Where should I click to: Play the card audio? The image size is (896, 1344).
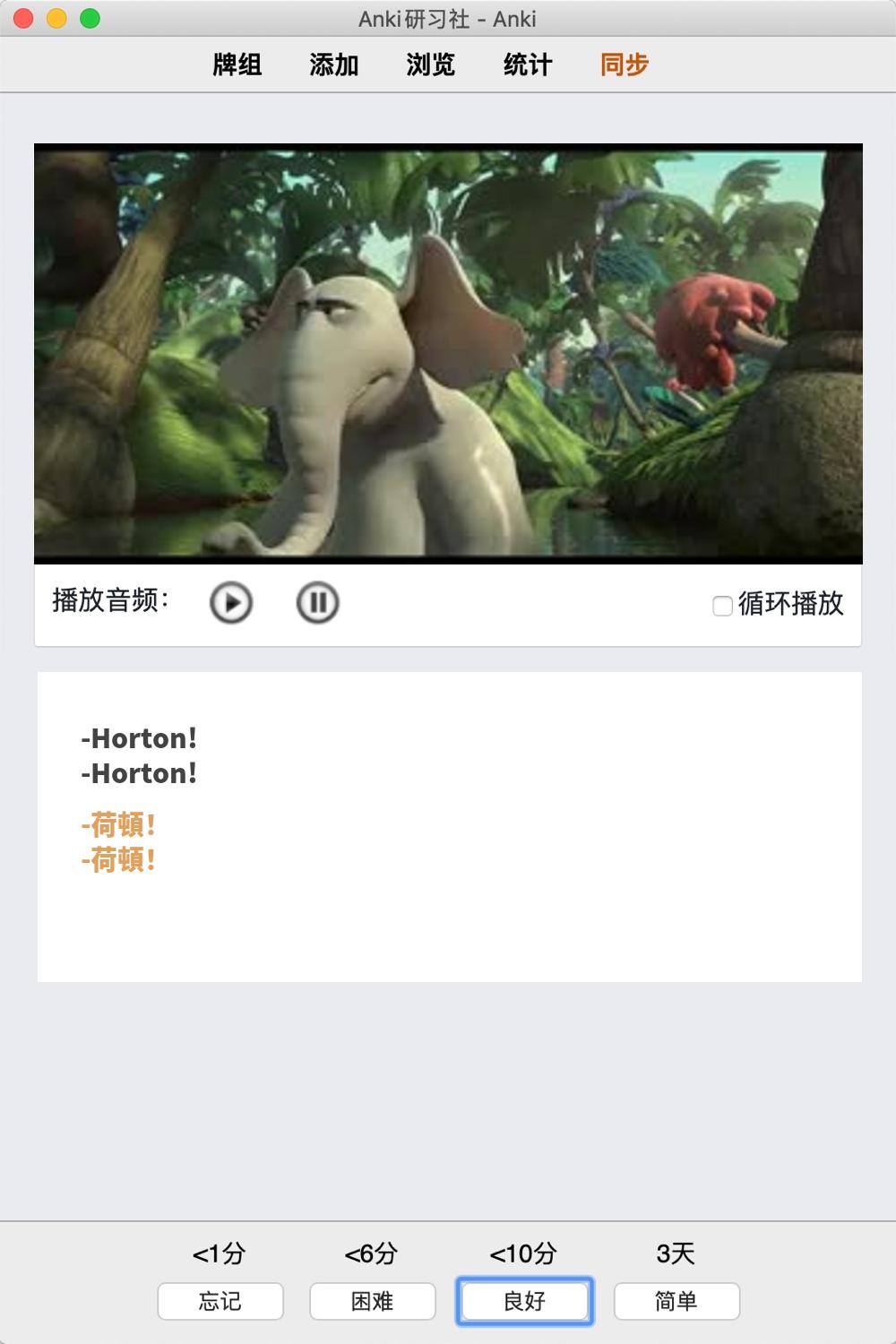coord(231,603)
